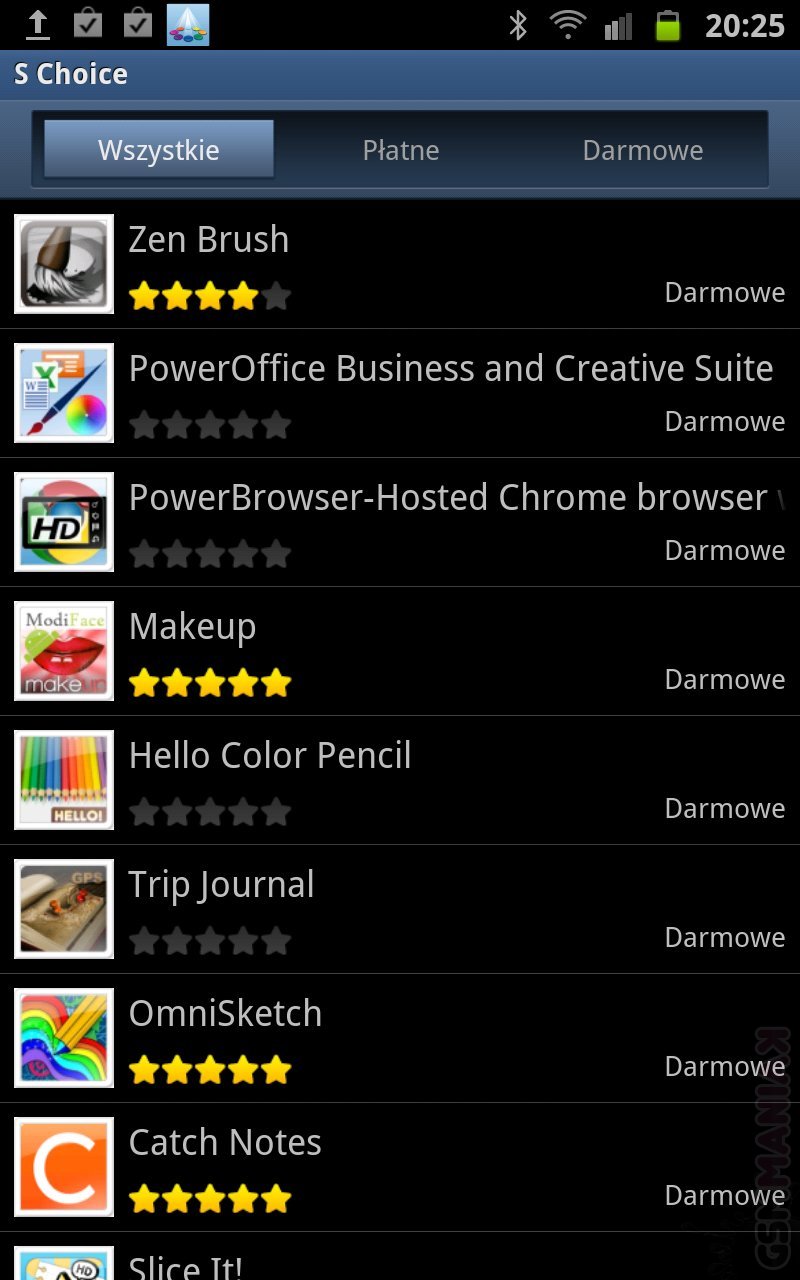Open PowerOffice Business and Creative Suite
Viewport: 800px width, 1280px height.
(400, 393)
